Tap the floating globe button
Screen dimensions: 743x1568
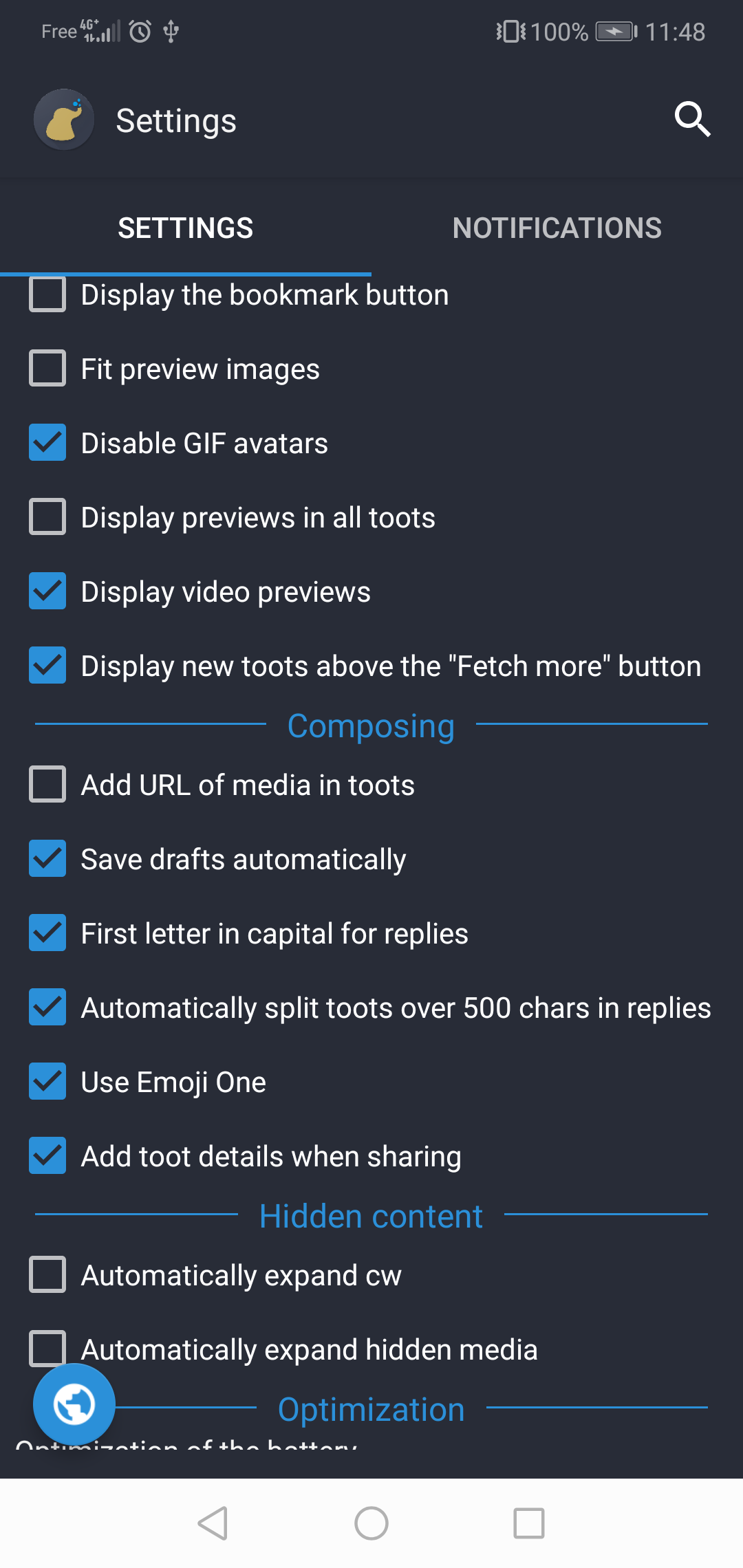(74, 1404)
